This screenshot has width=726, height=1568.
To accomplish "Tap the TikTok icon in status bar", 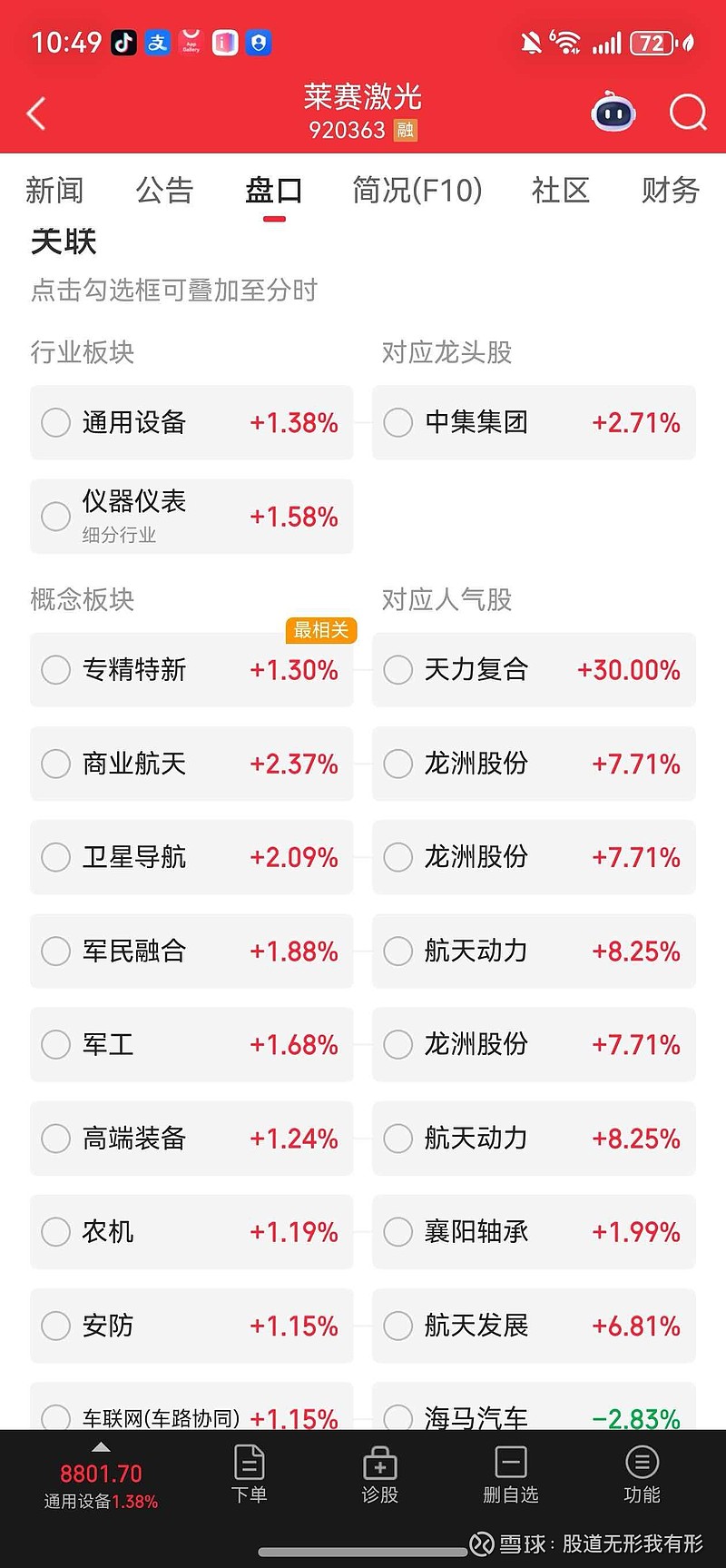I will [x=123, y=42].
